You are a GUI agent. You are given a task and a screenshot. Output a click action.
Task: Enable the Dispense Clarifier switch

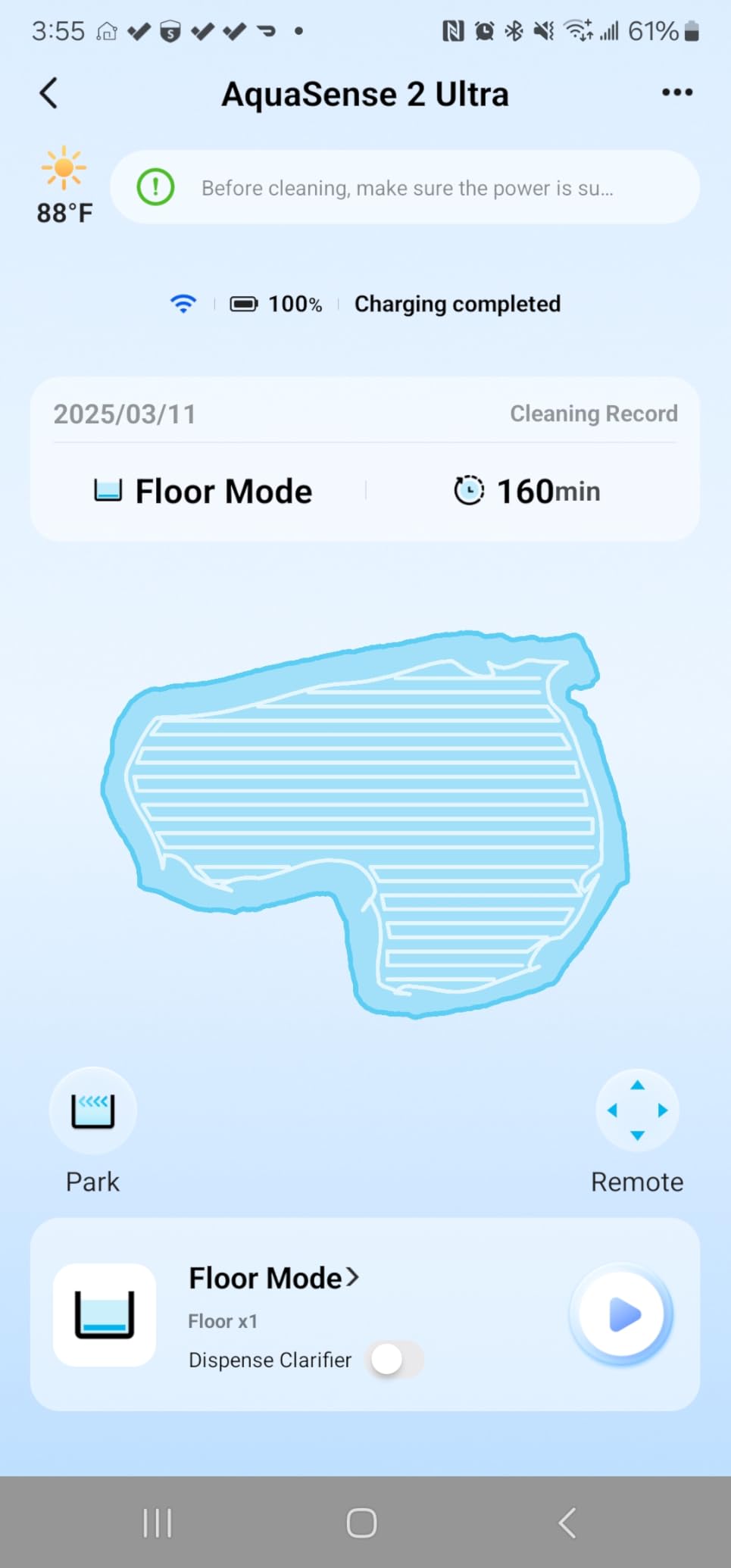(x=395, y=1360)
